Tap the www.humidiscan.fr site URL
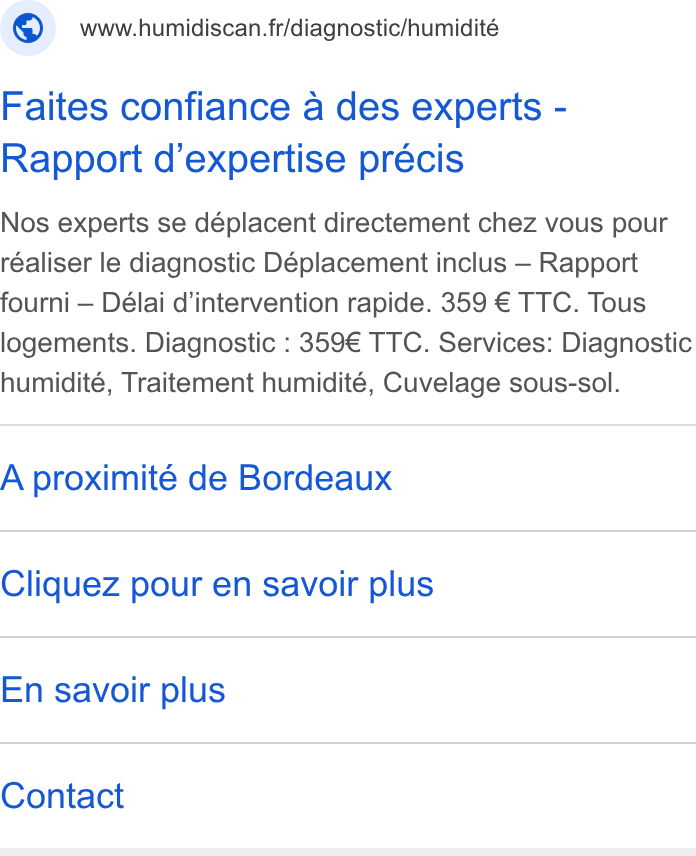 click(289, 28)
